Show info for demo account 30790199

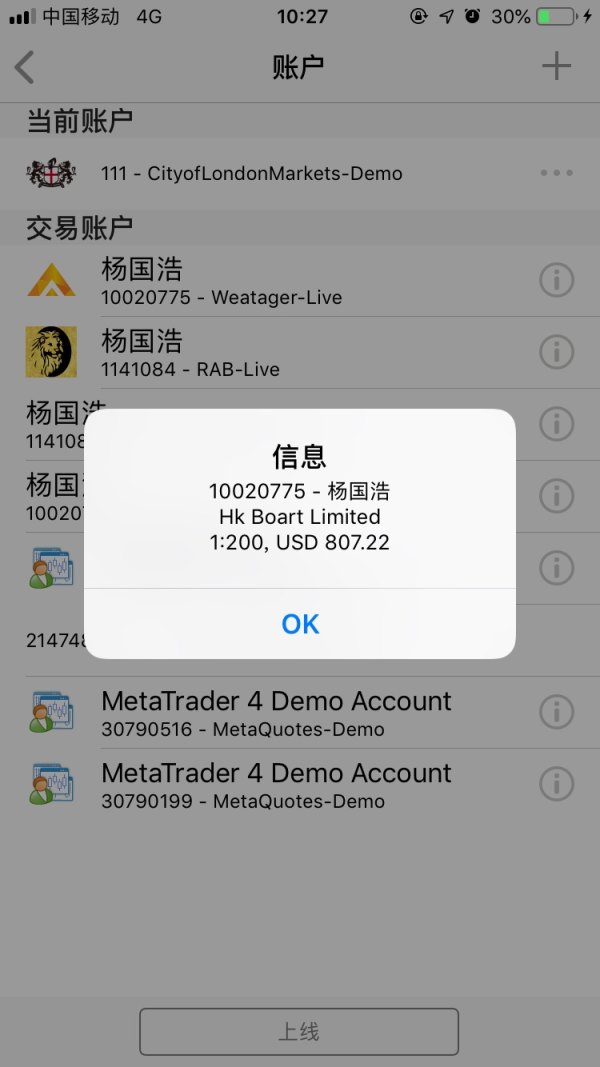click(556, 784)
